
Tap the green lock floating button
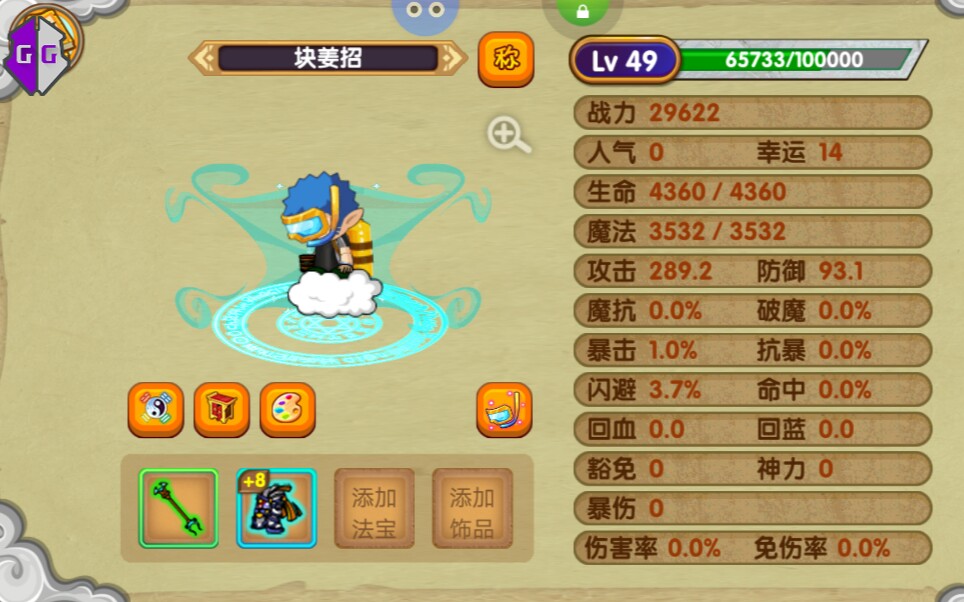coord(581,13)
